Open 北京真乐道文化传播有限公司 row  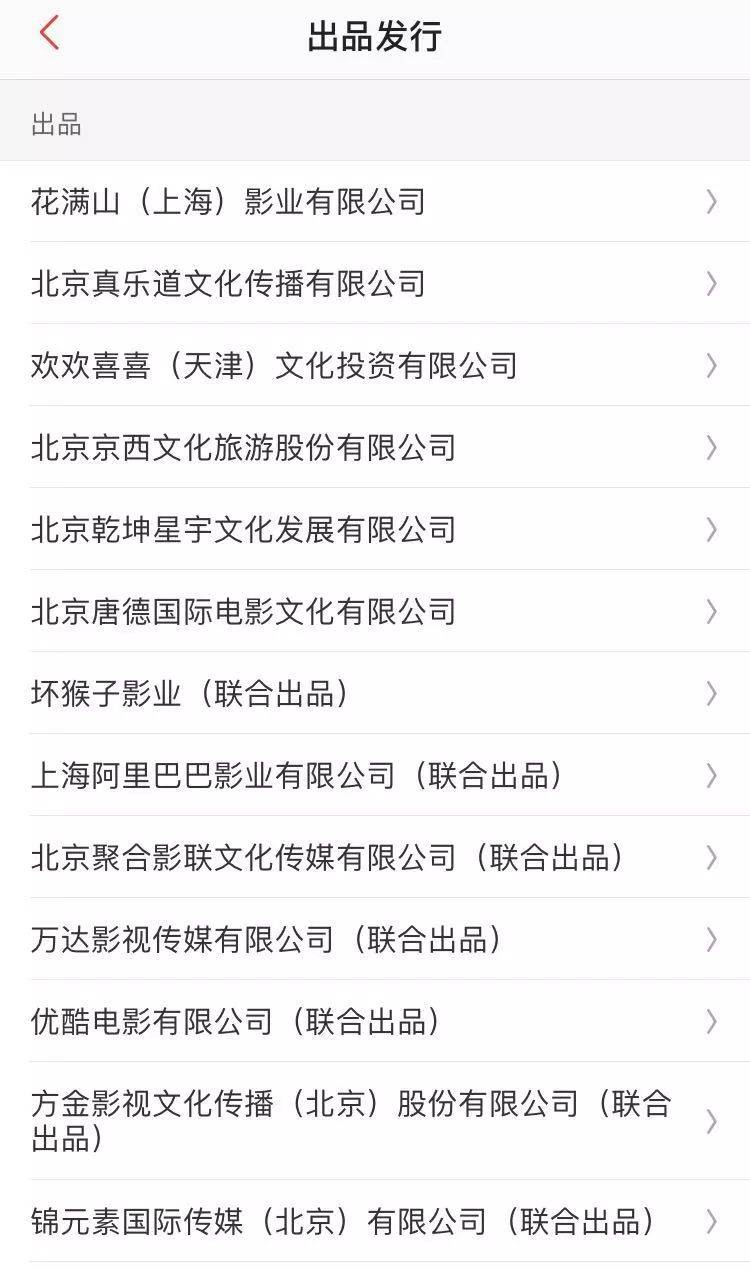[375, 284]
